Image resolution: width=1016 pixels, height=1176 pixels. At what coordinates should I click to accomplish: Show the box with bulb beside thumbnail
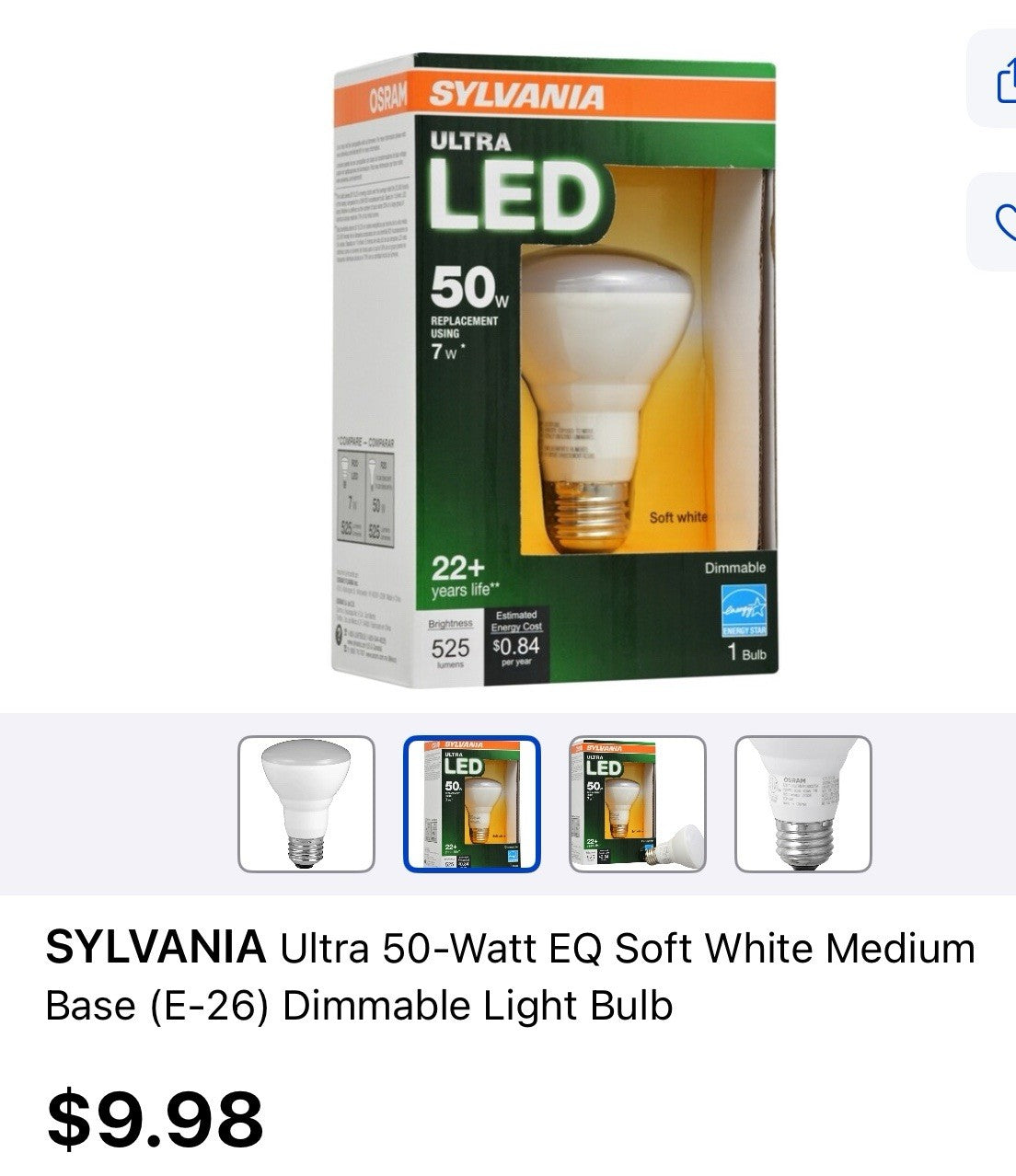point(638,803)
